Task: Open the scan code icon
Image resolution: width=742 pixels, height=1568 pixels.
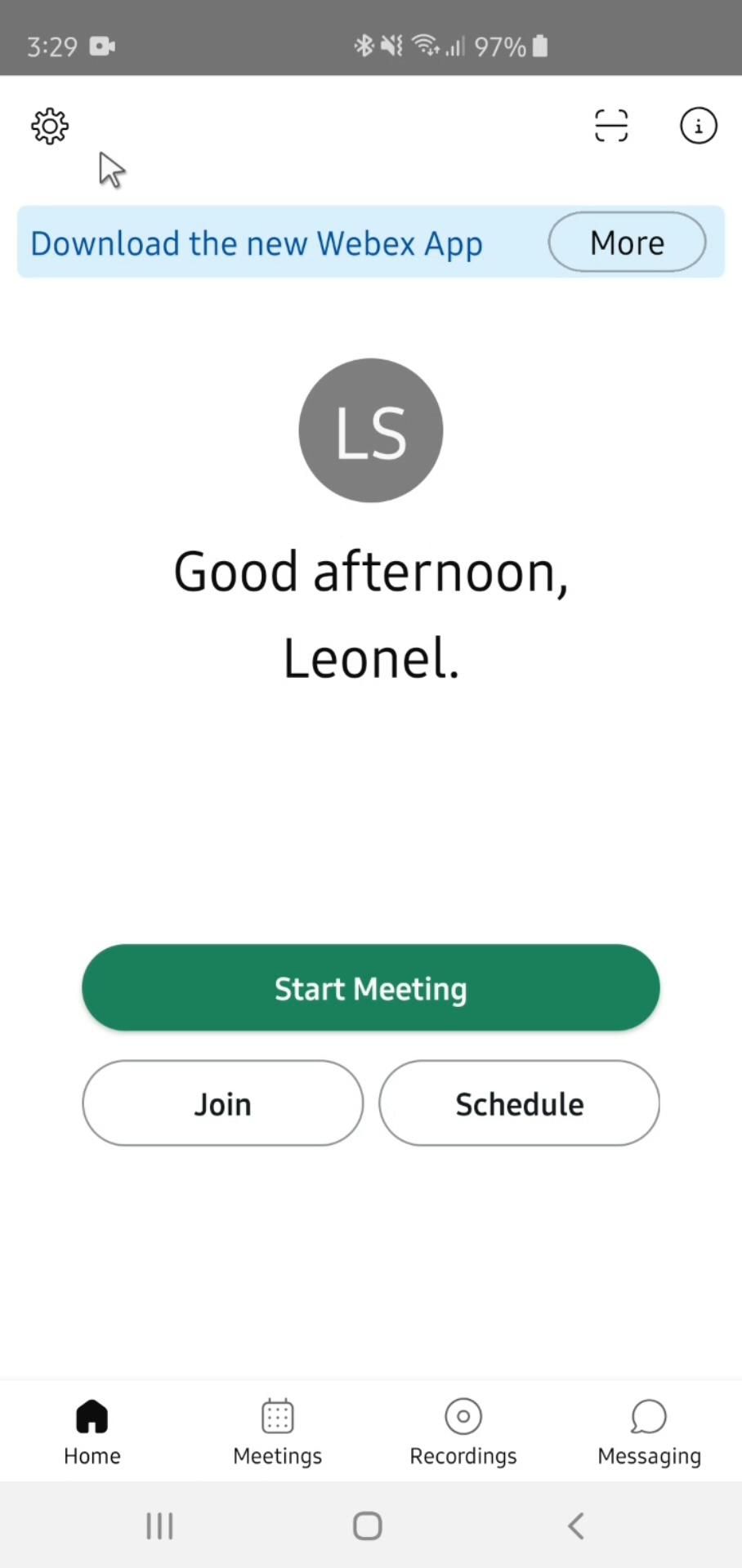Action: pyautogui.click(x=611, y=126)
